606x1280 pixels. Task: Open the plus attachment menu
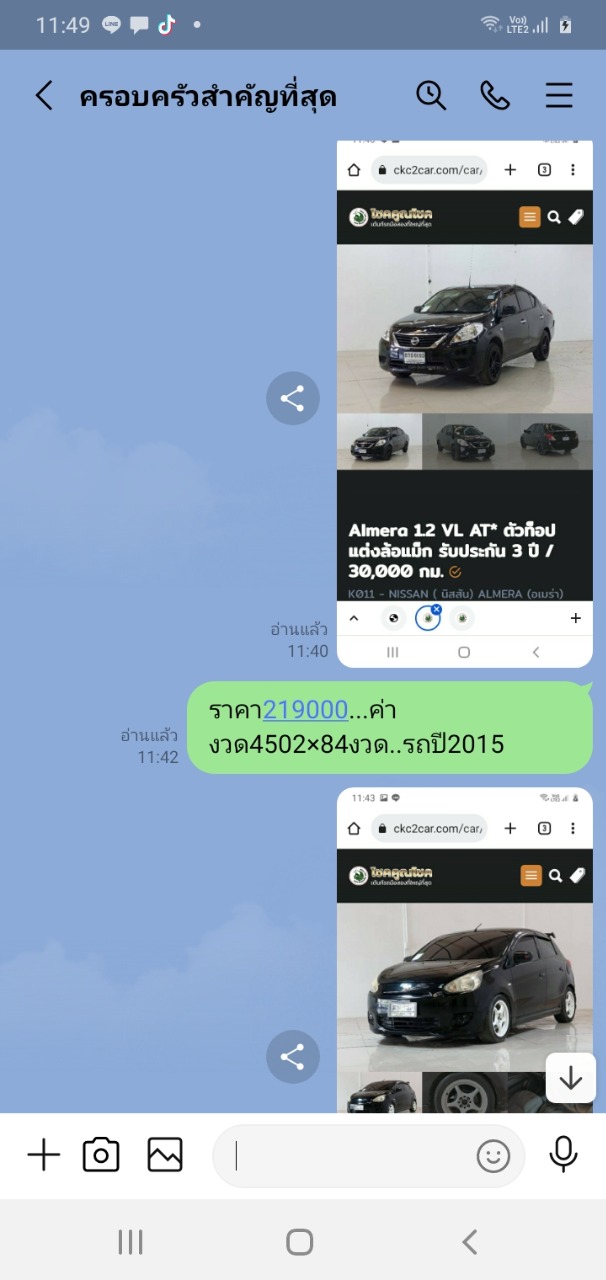click(x=44, y=1156)
